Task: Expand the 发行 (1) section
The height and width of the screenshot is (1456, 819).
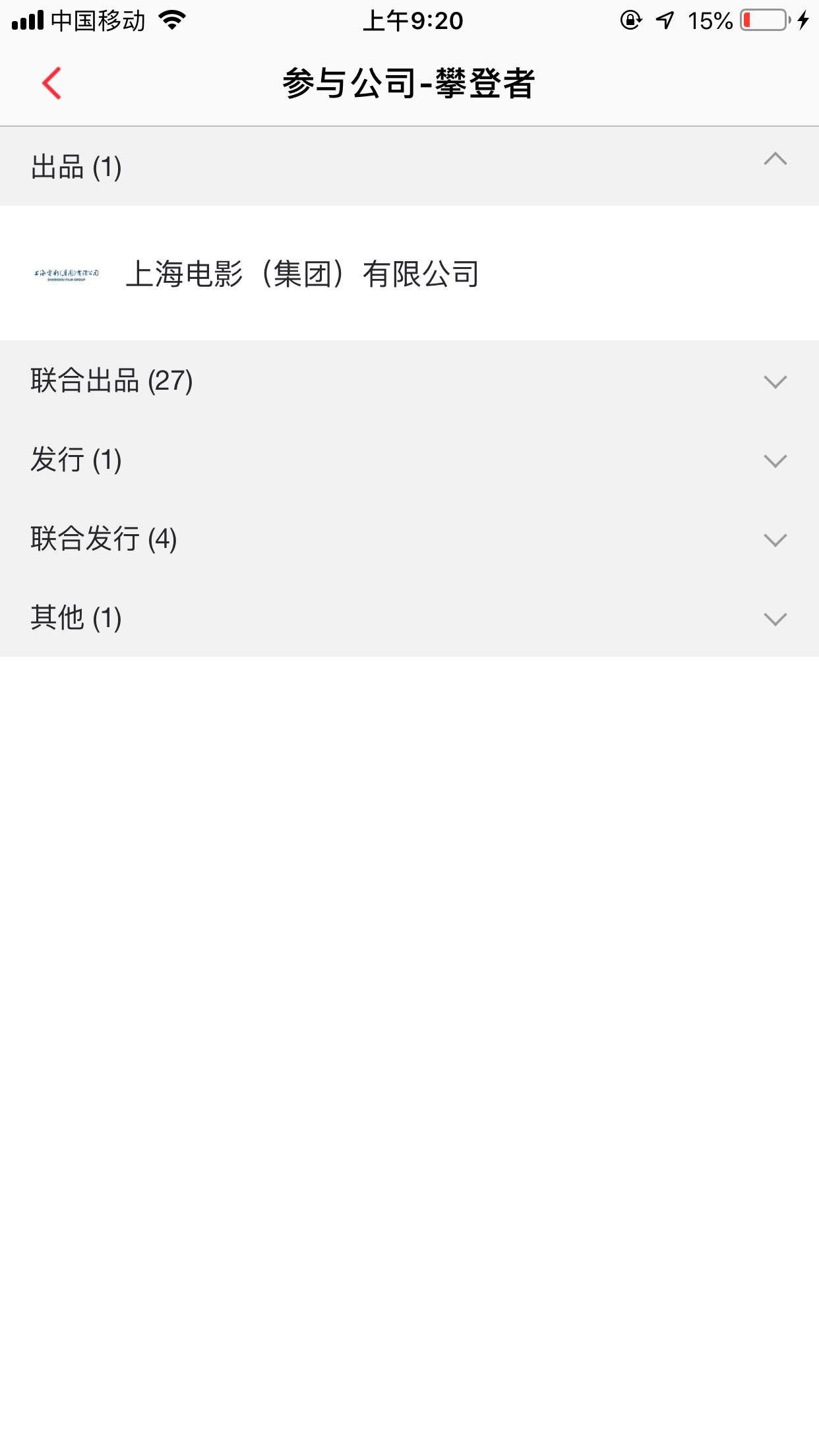Action: coord(409,460)
